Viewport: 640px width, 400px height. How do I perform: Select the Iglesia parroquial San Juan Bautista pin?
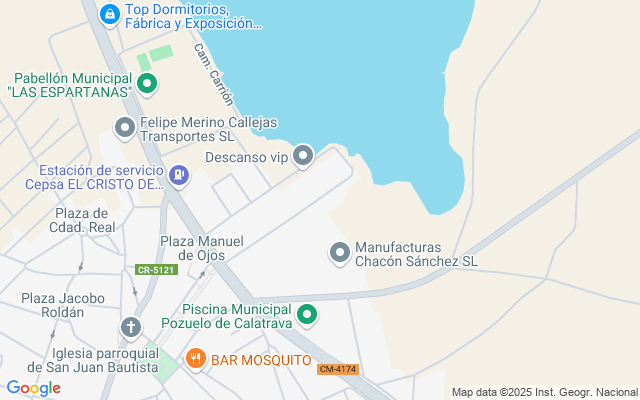tap(131, 328)
